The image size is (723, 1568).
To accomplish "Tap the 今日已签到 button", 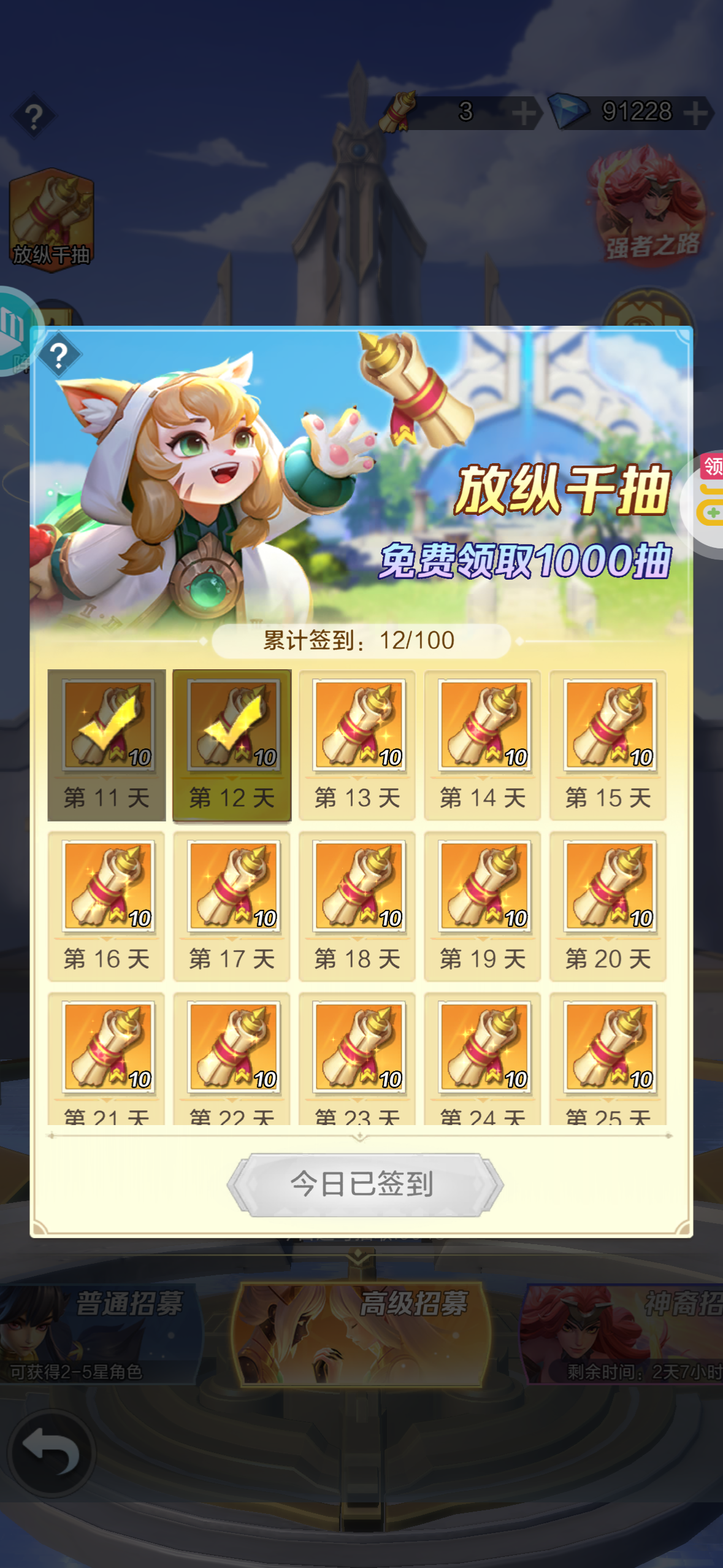I will [364, 1185].
